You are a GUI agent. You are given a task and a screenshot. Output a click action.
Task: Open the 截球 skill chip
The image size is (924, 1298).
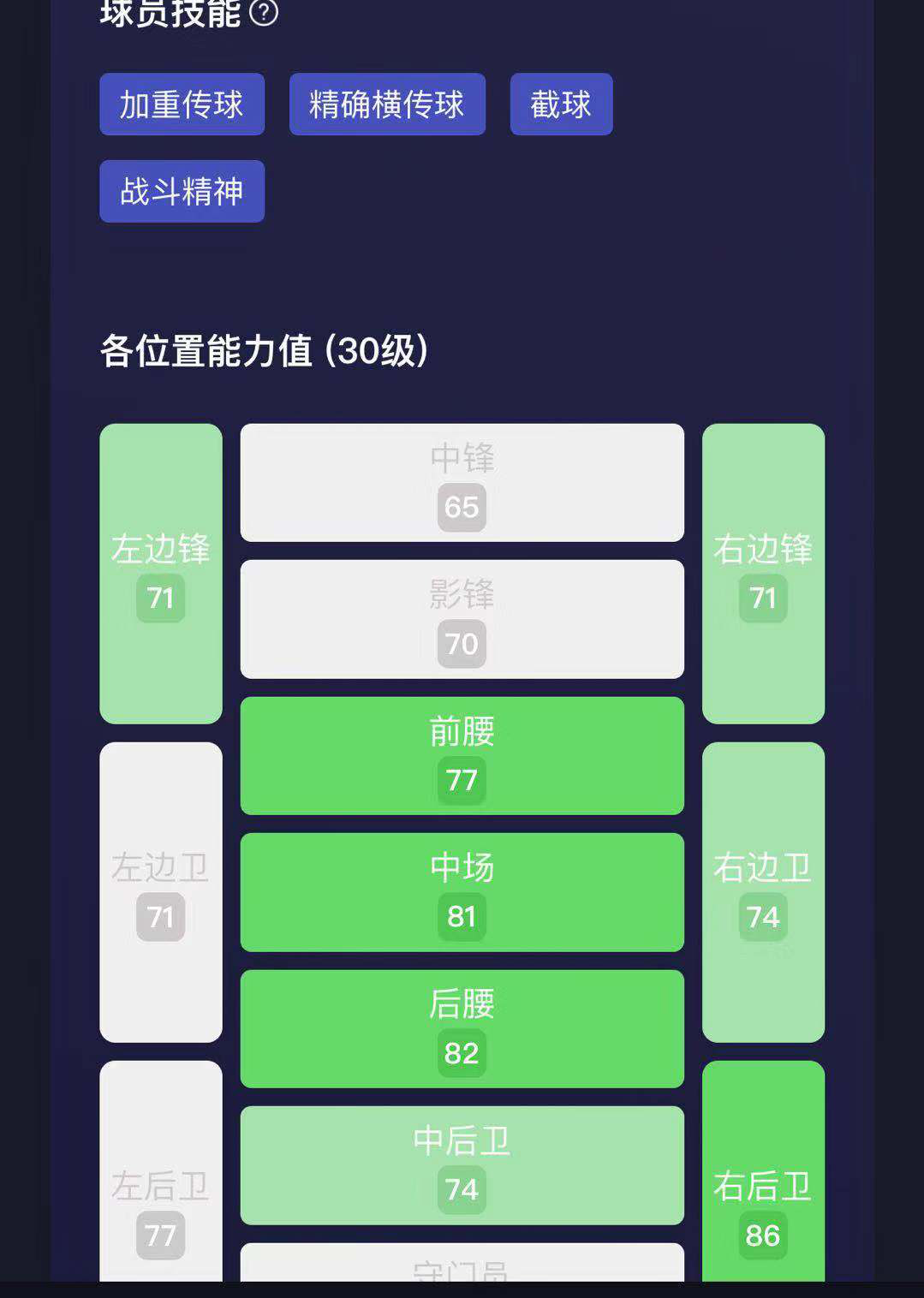coord(561,104)
